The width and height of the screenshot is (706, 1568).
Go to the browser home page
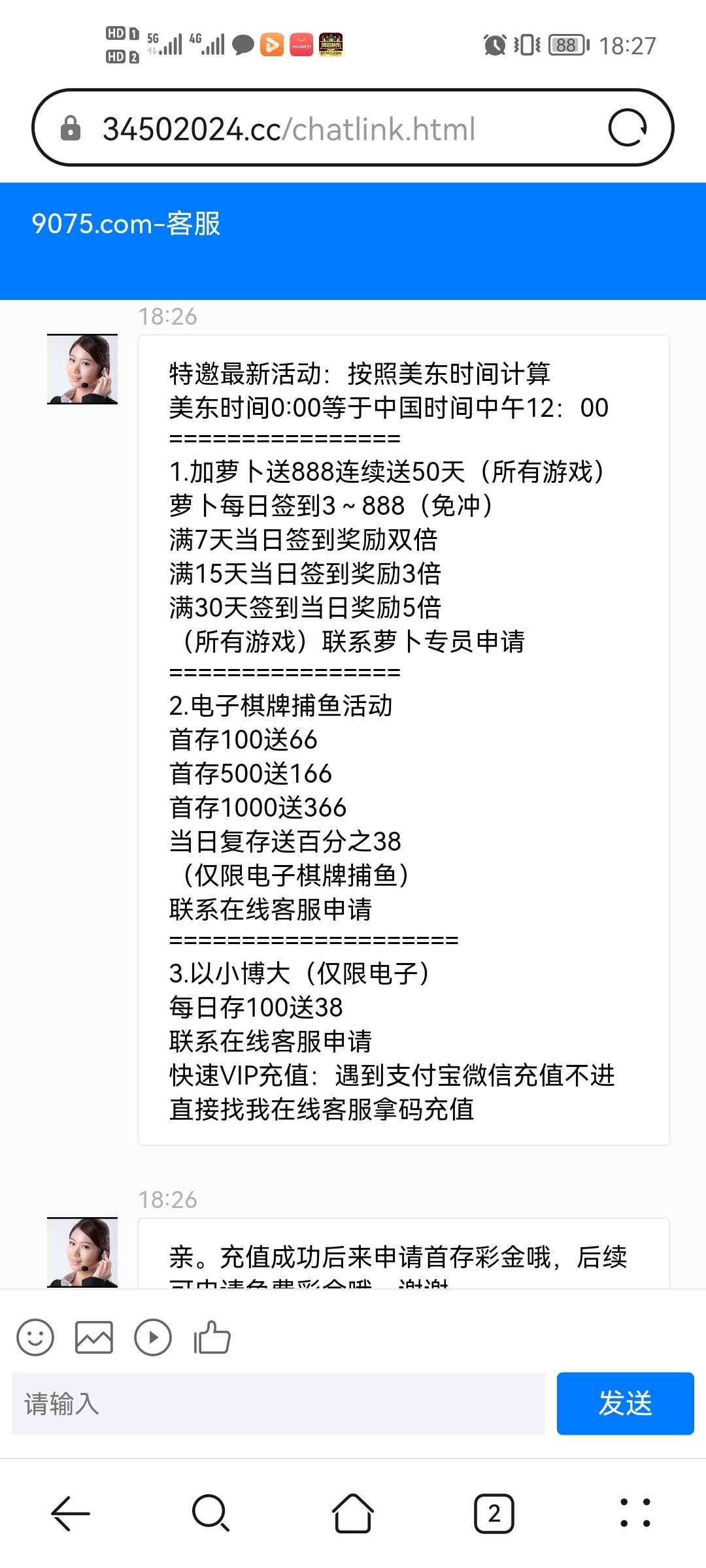click(x=353, y=1513)
